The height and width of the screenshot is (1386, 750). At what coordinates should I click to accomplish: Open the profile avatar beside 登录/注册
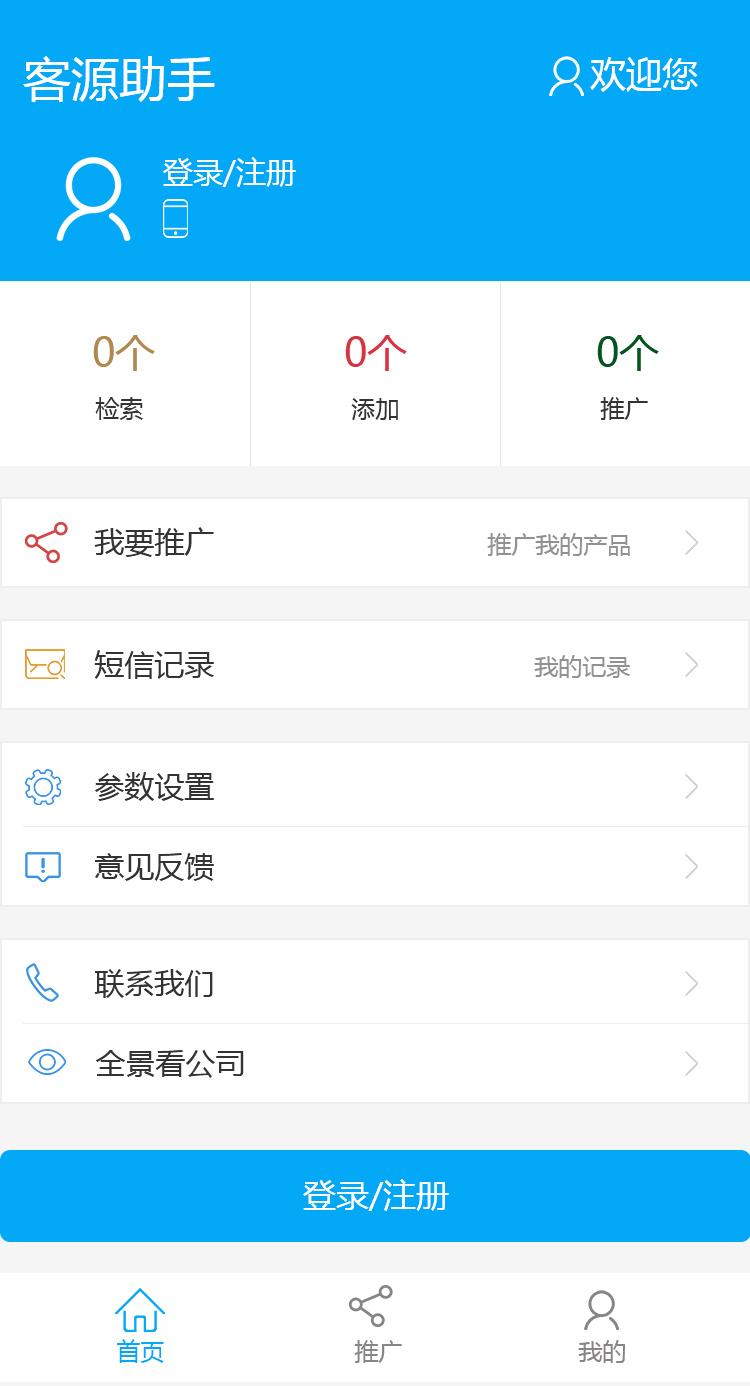point(93,199)
